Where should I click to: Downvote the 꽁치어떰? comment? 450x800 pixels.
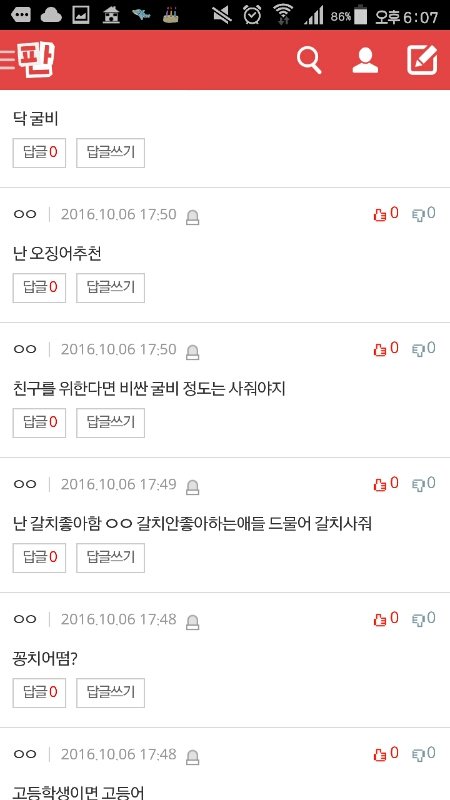[x=423, y=619]
